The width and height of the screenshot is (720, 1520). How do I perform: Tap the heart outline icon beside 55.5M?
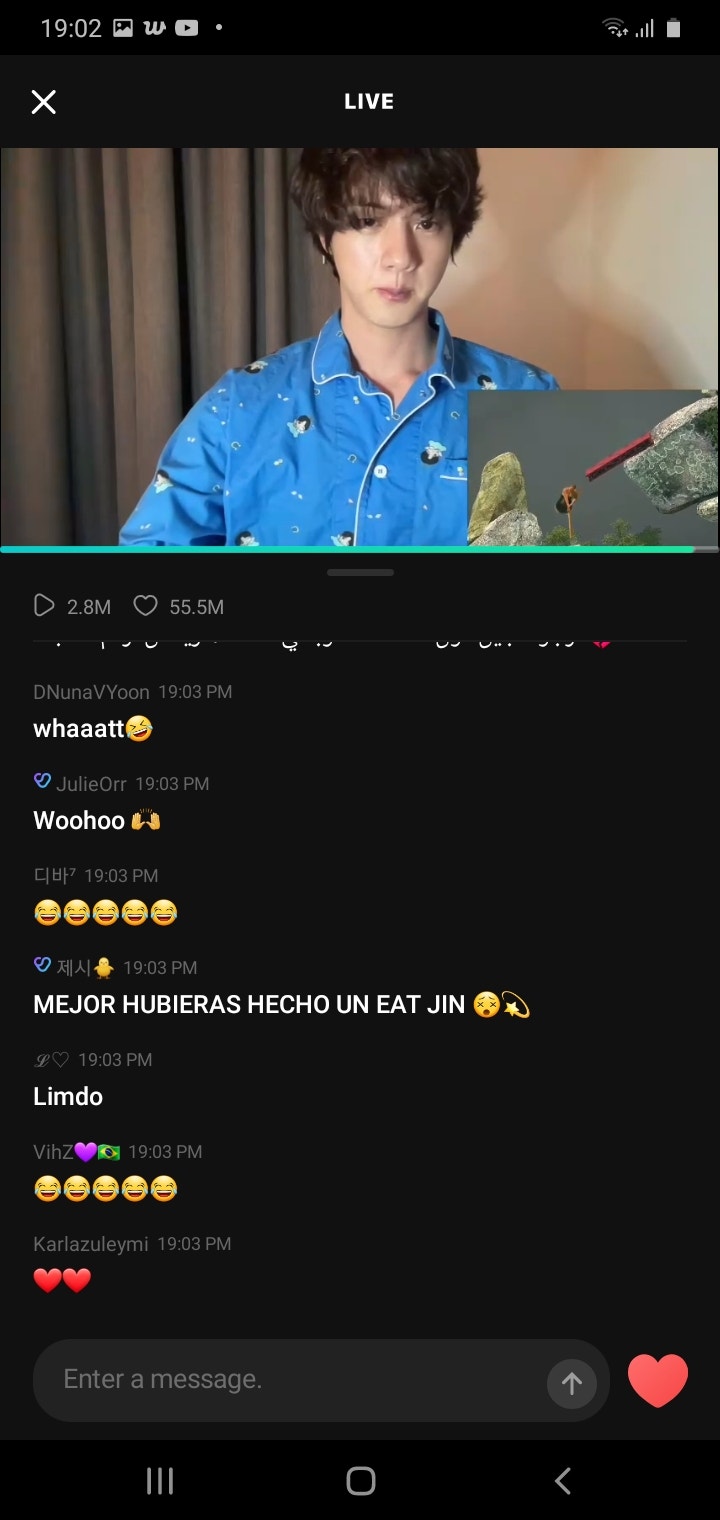145,605
